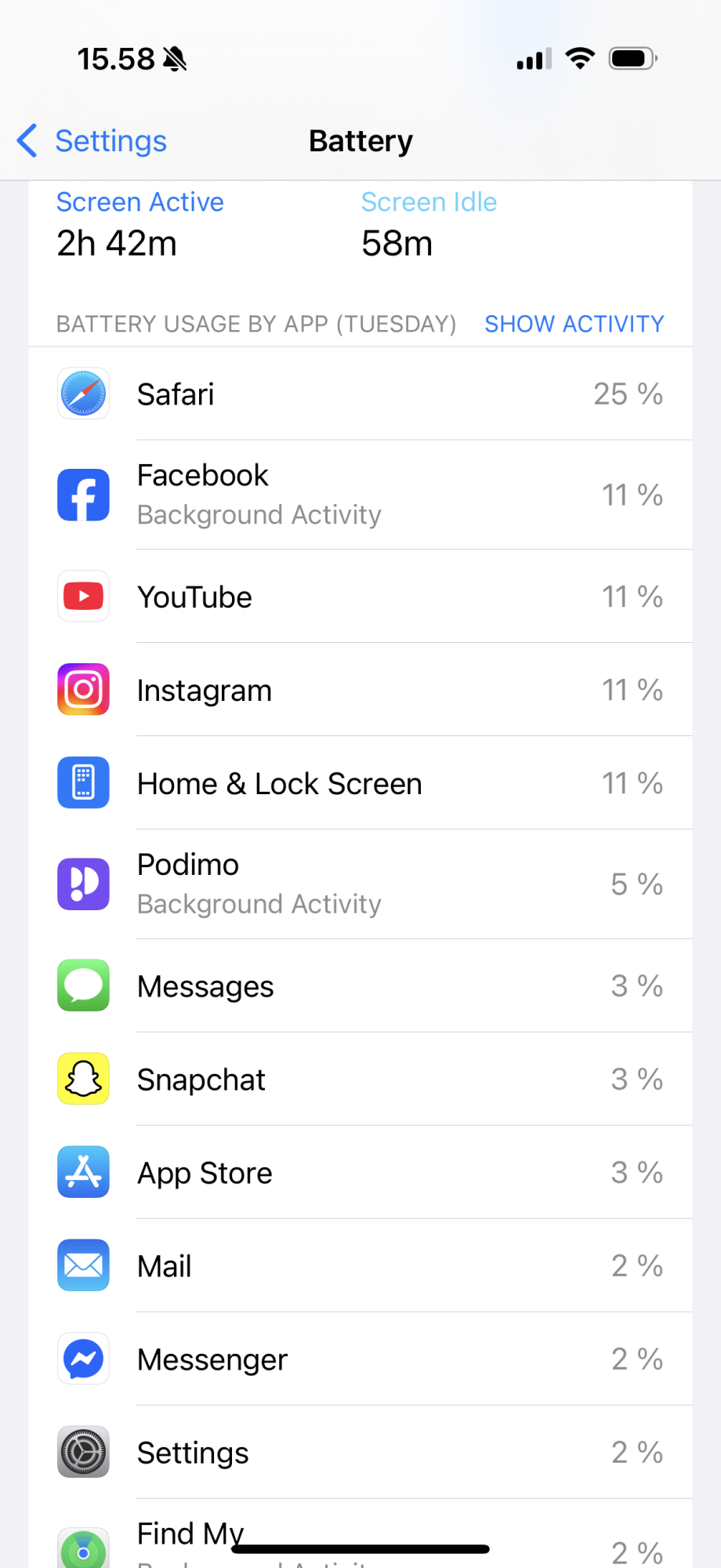Tap the Messenger usage row

coord(360,1359)
